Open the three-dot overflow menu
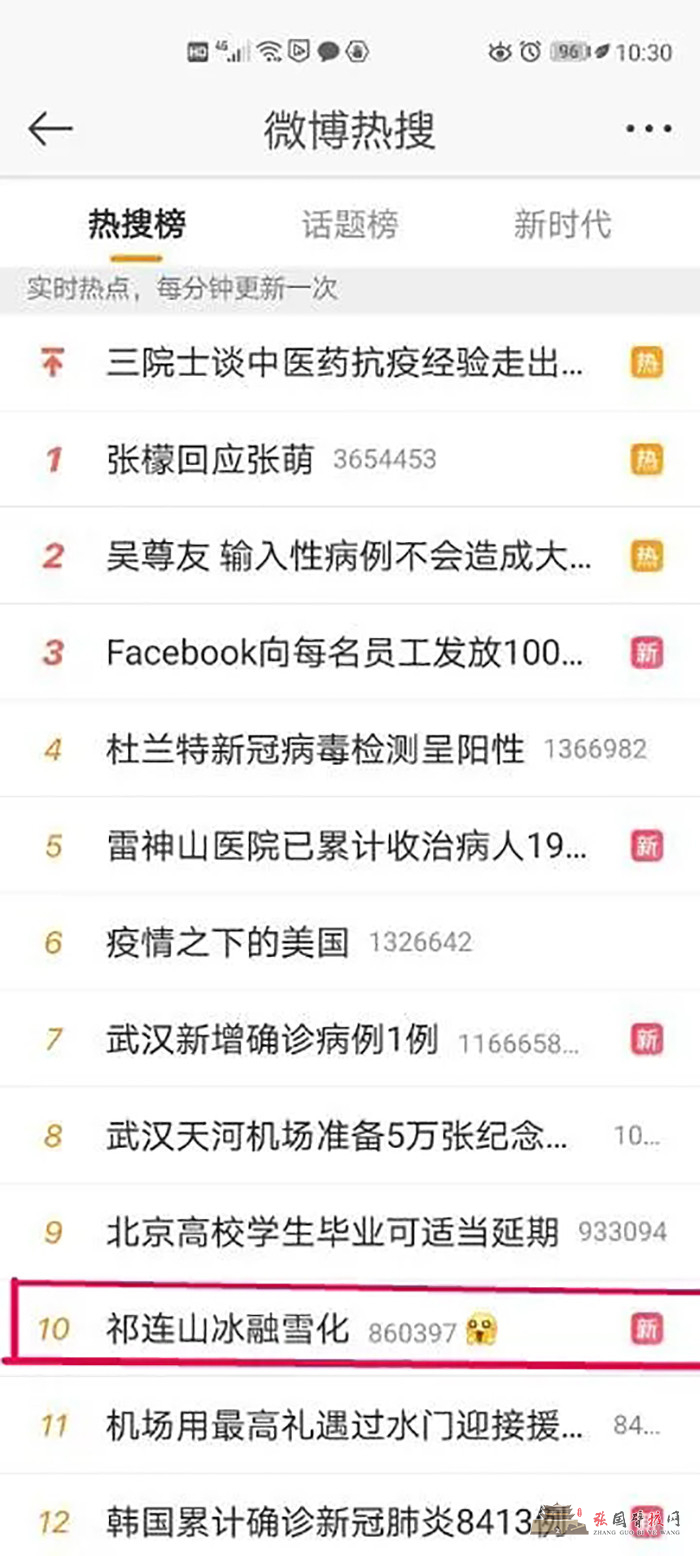This screenshot has width=700, height=1556. 648,129
